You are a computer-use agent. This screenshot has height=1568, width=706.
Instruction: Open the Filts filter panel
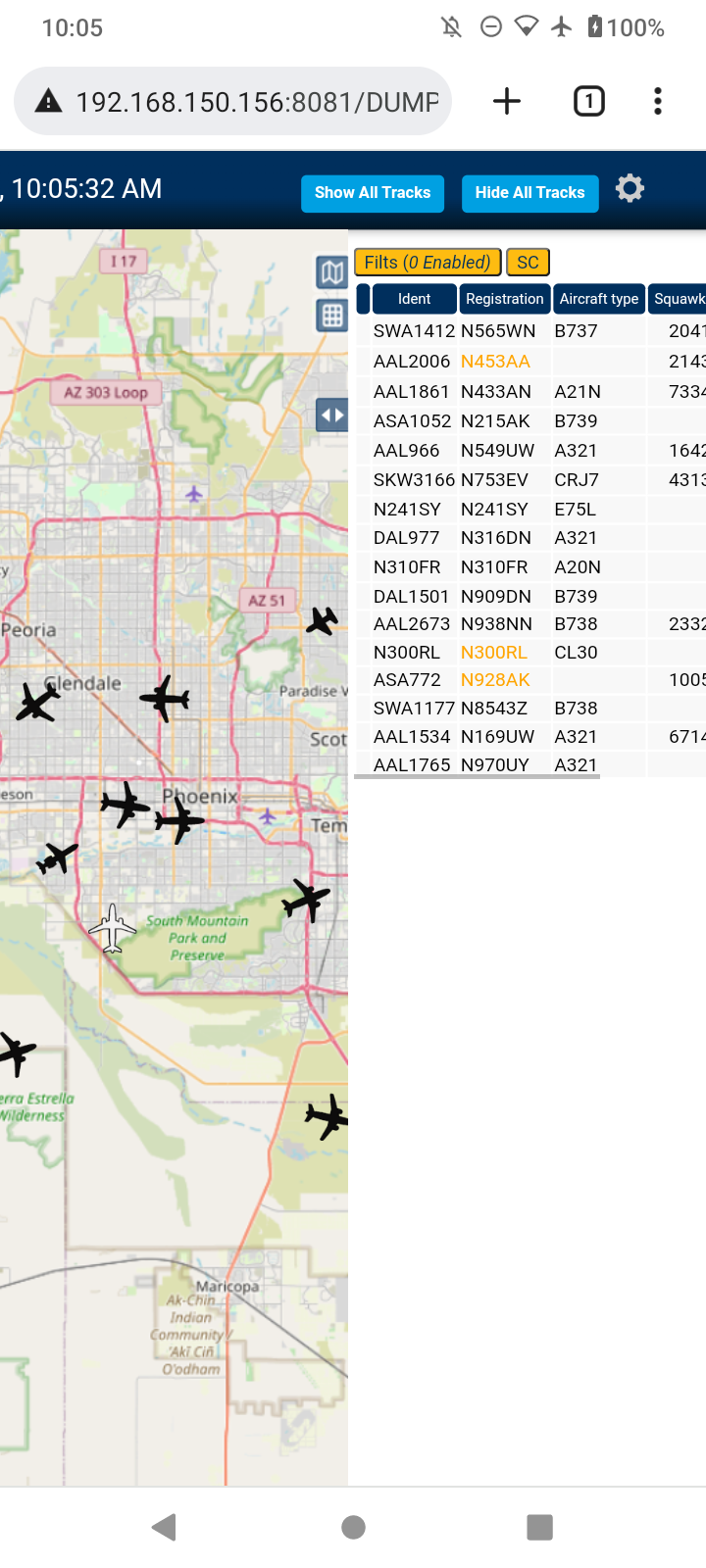point(428,262)
